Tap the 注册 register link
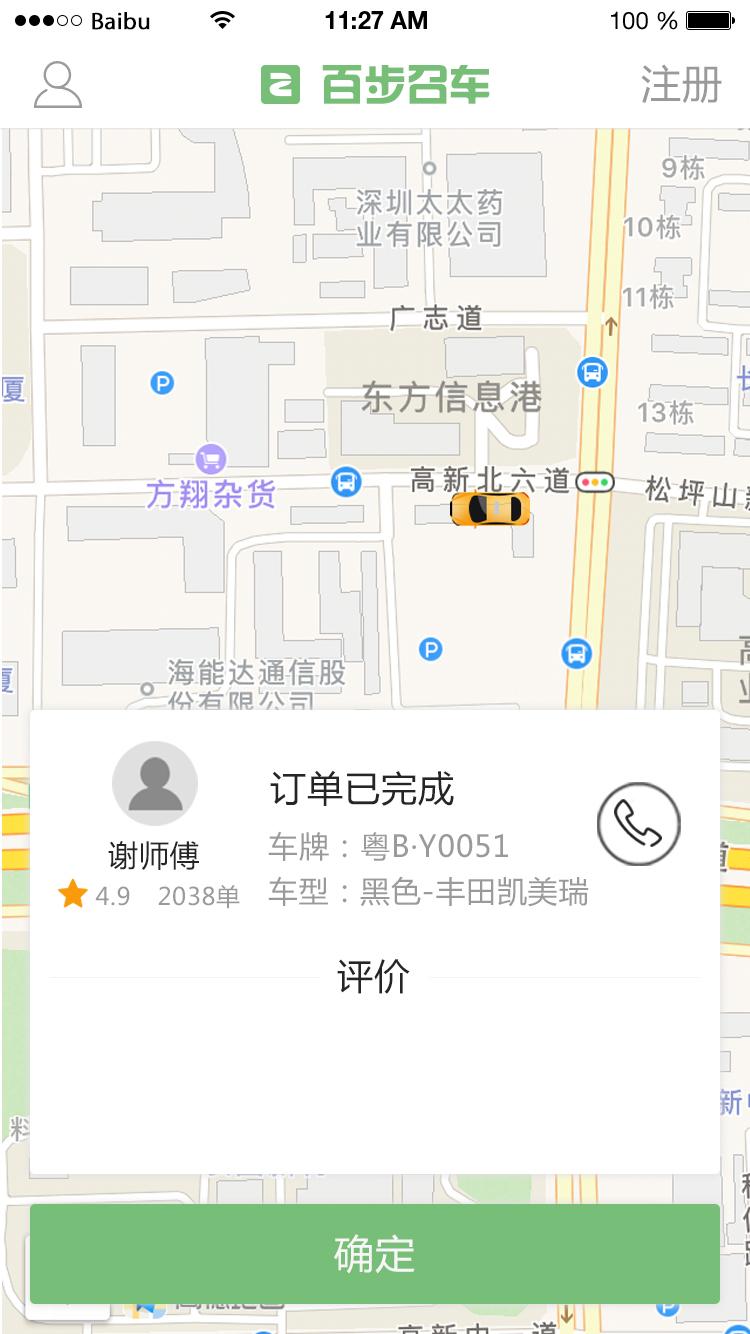This screenshot has height=1334, width=750. [x=681, y=85]
